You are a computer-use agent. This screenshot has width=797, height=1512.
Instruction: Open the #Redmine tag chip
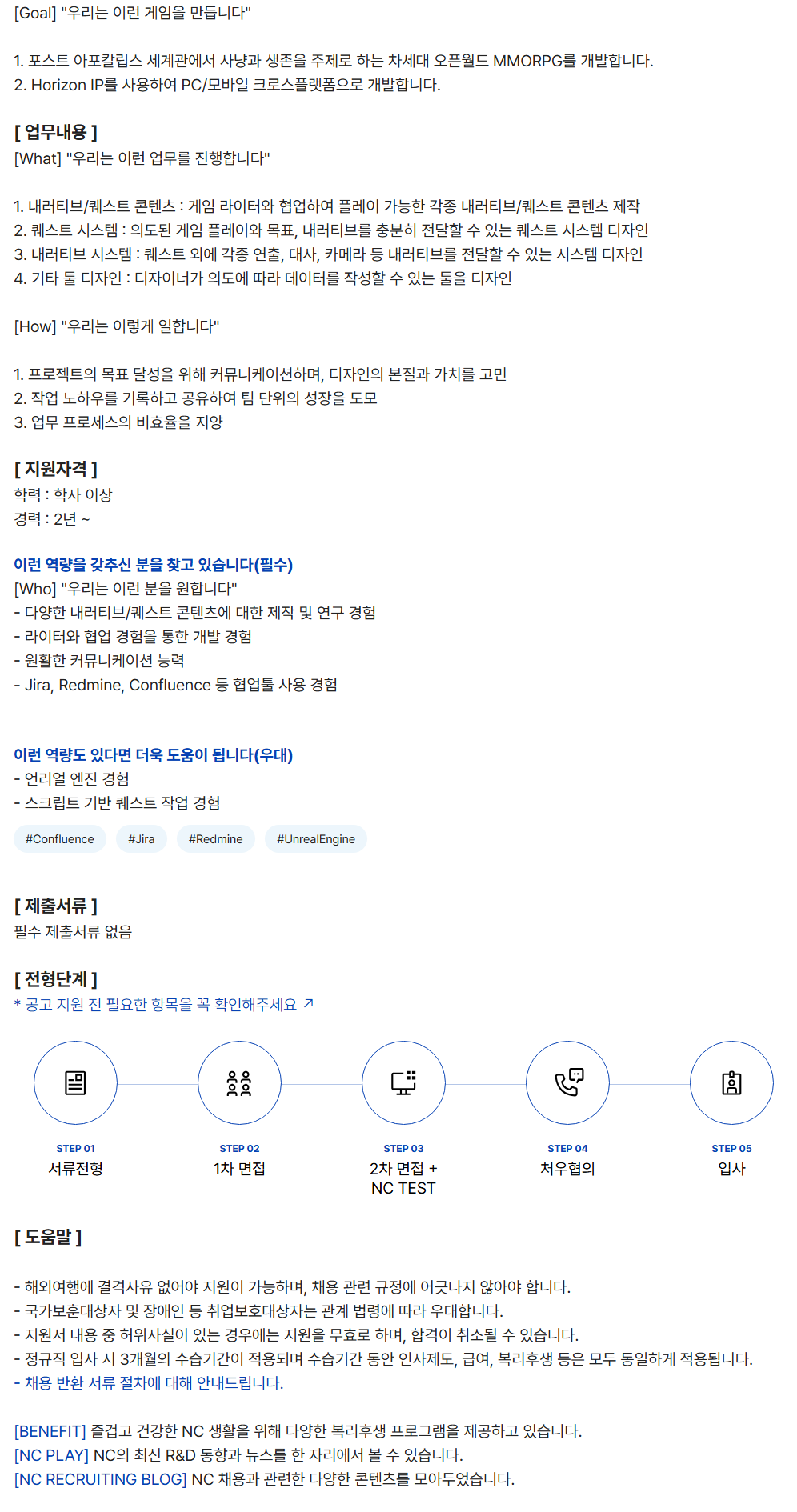coord(216,839)
